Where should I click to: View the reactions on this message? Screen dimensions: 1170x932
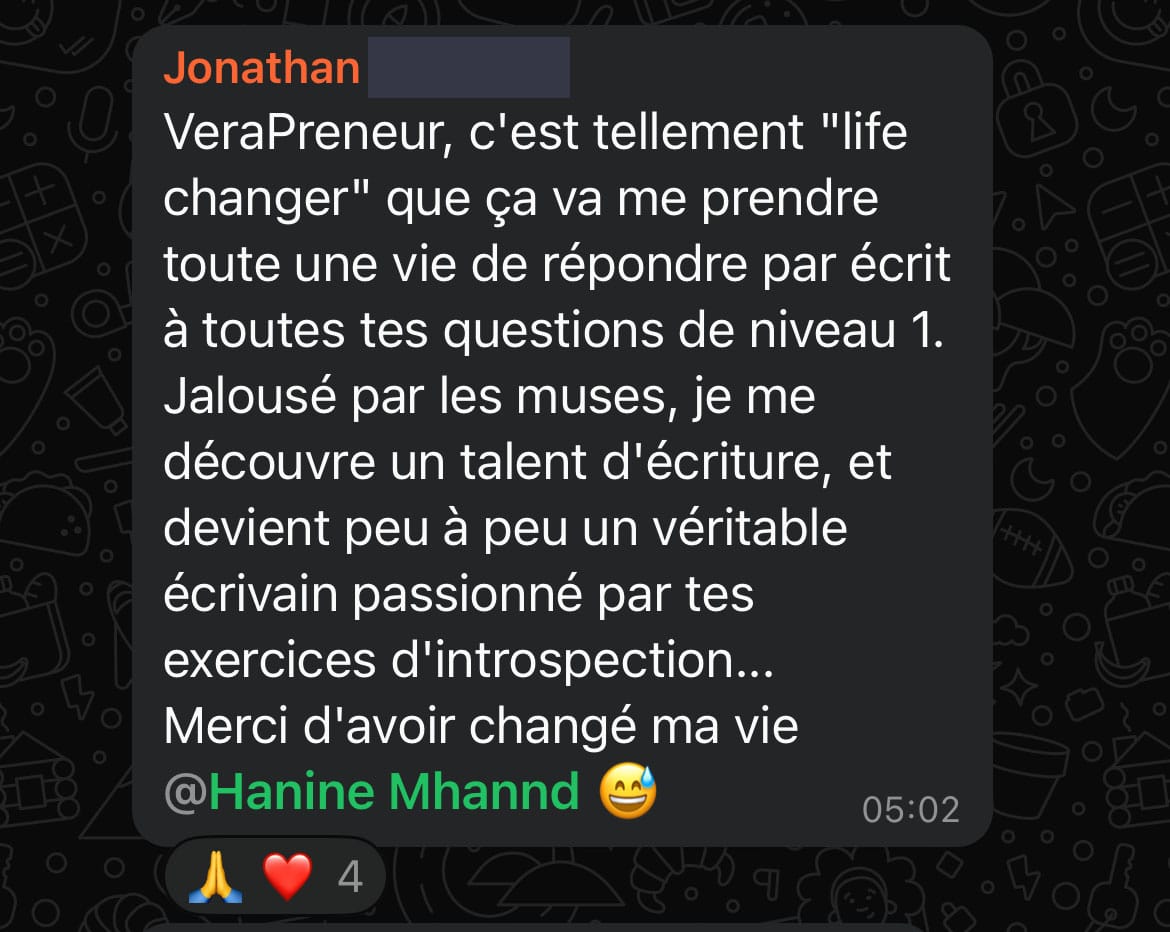point(274,878)
